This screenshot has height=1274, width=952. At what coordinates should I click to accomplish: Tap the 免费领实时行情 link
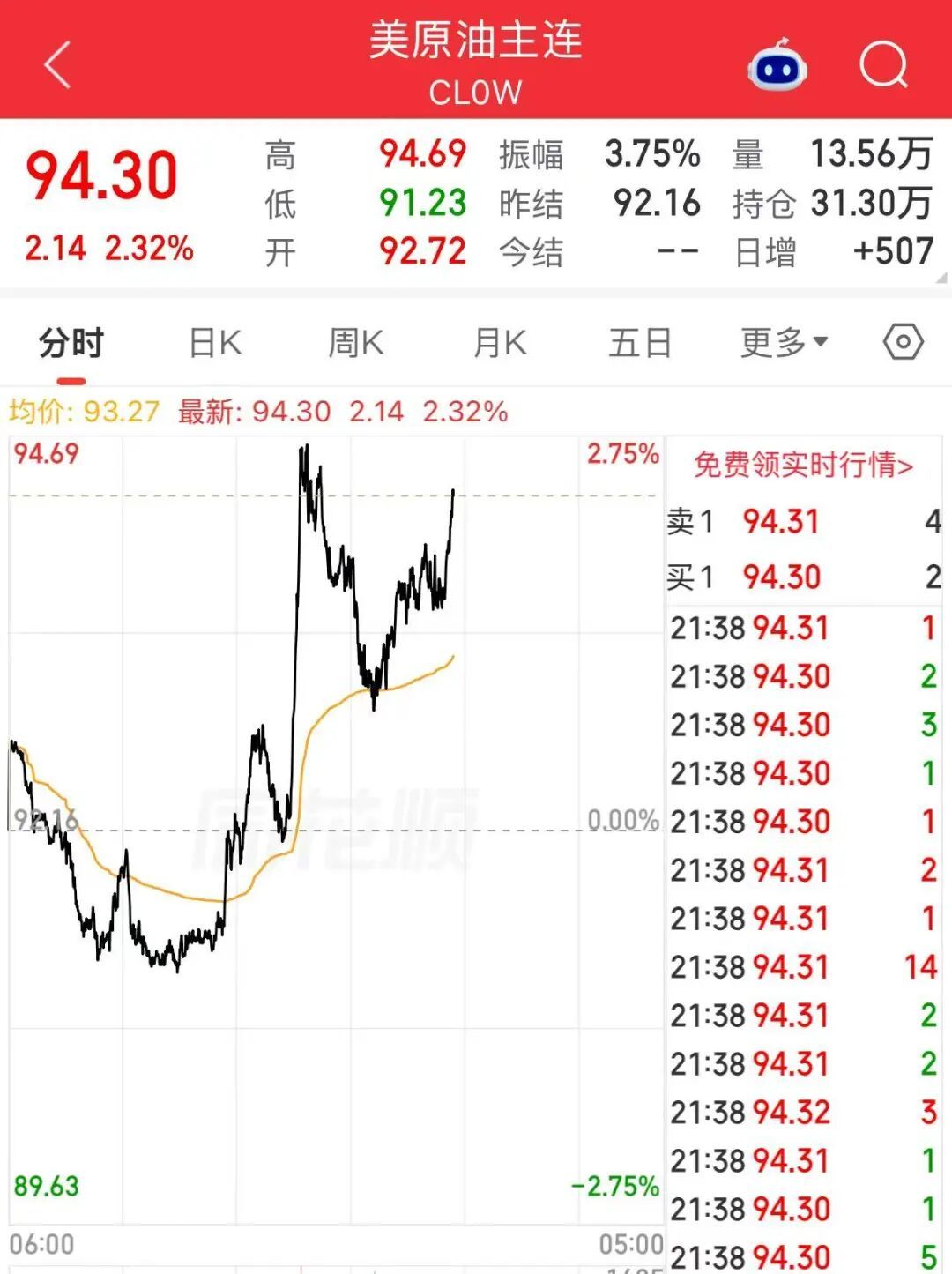(803, 465)
